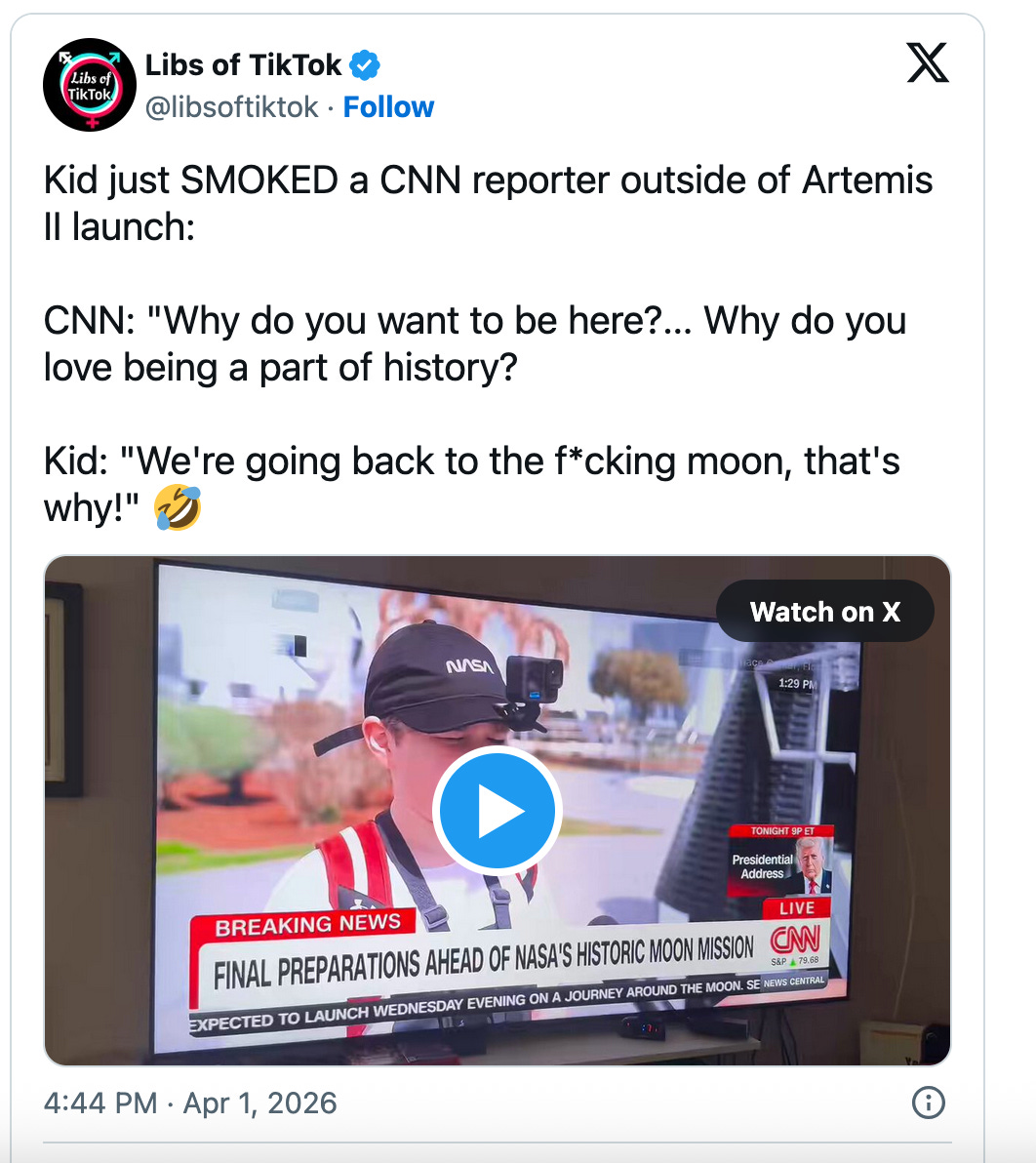
Task: Open the @libsoftiktok handle link
Action: pos(232,106)
